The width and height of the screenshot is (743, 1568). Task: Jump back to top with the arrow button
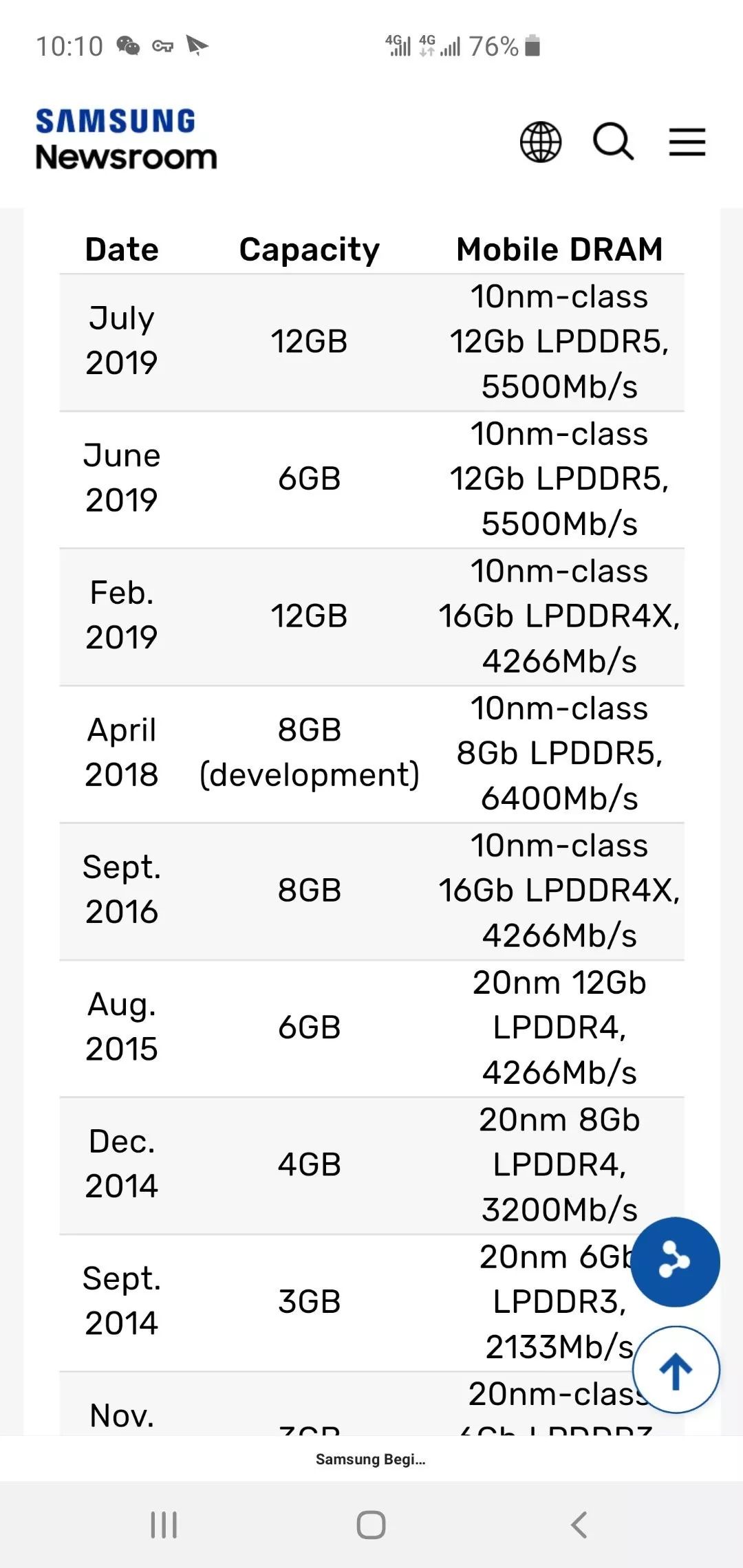pyautogui.click(x=676, y=1370)
